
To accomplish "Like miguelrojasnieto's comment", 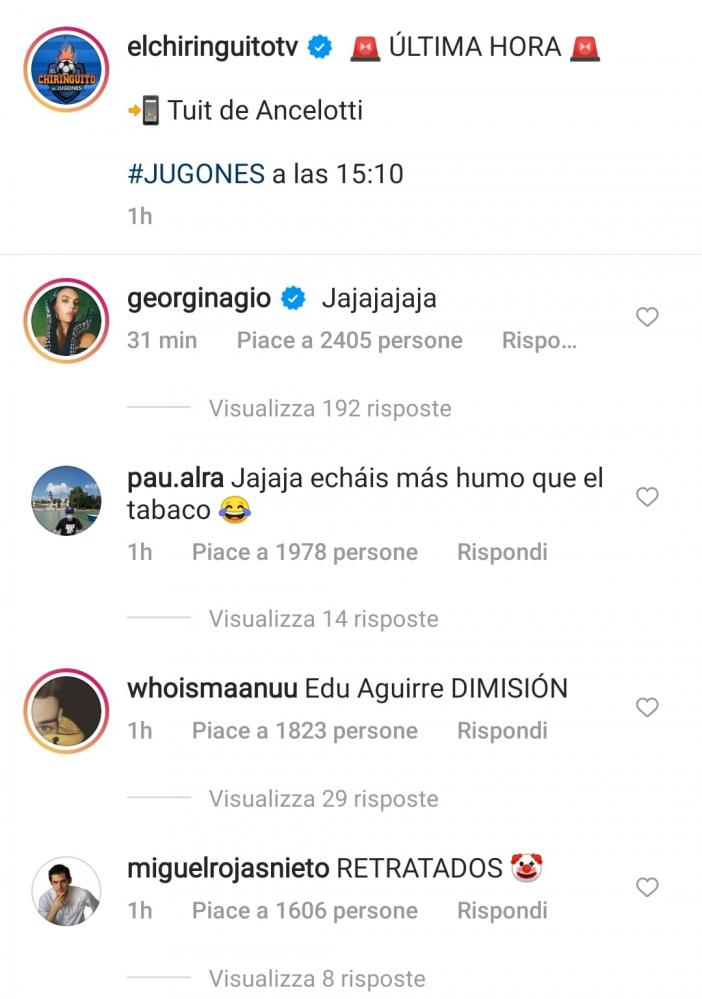I will 647,887.
